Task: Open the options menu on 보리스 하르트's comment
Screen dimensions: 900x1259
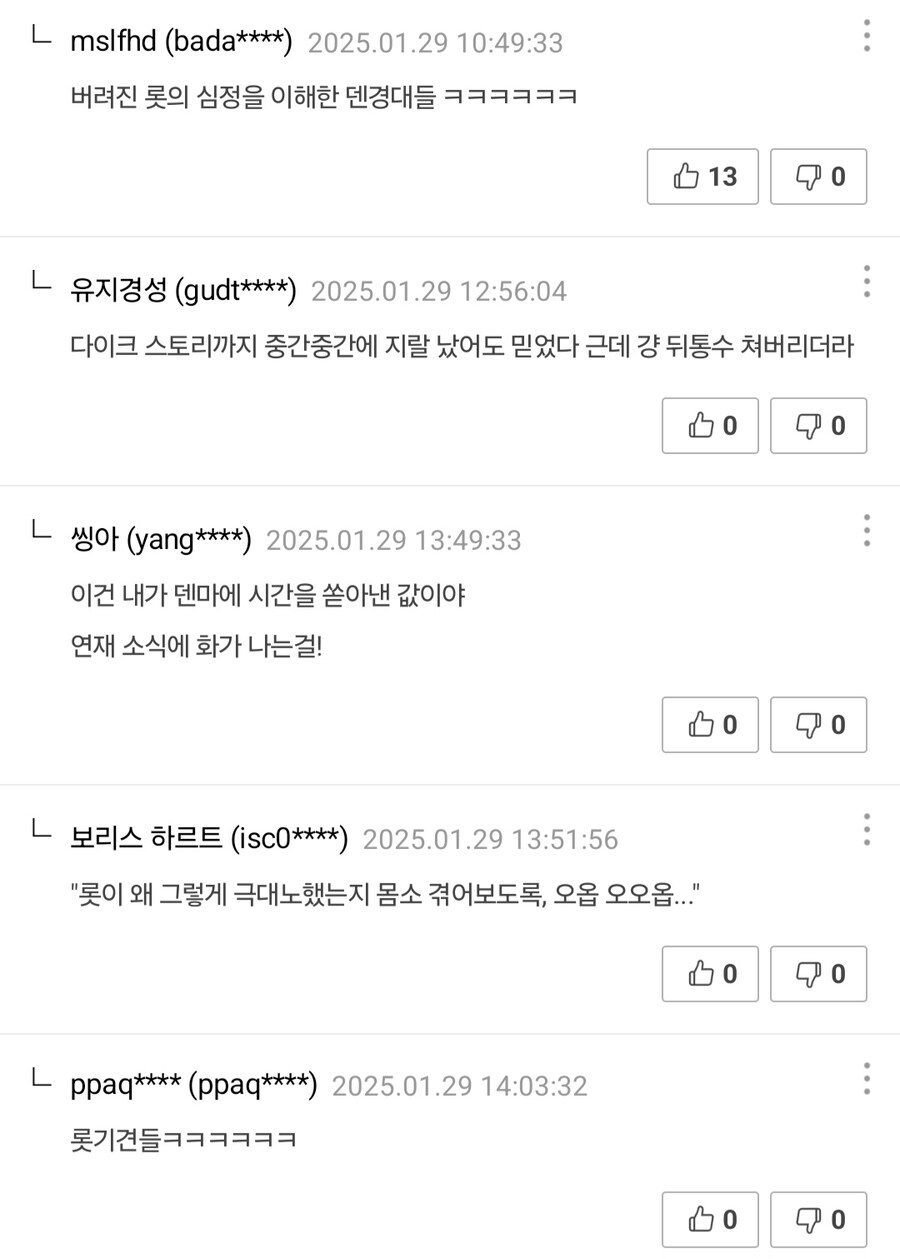Action: (866, 829)
